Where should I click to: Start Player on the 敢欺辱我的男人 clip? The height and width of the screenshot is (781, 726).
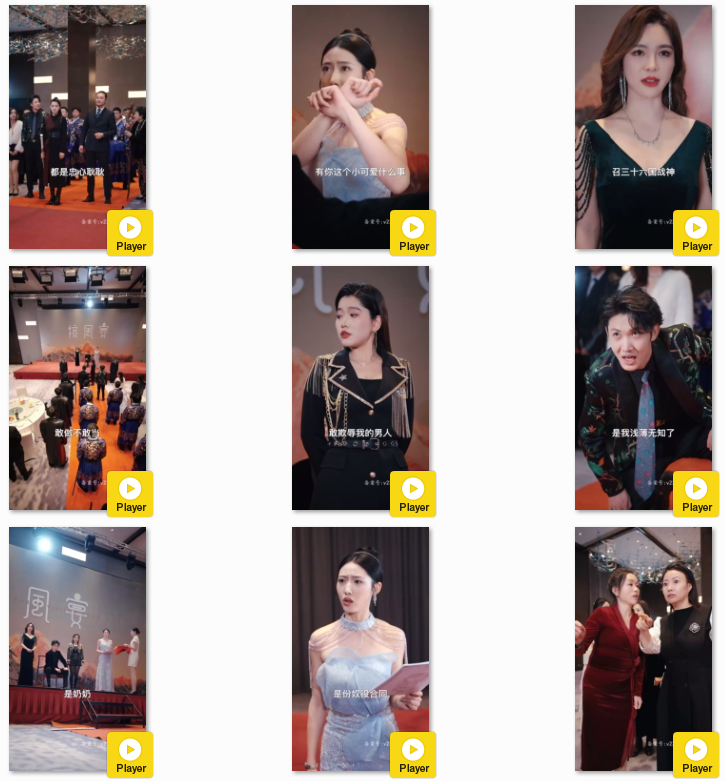point(413,494)
